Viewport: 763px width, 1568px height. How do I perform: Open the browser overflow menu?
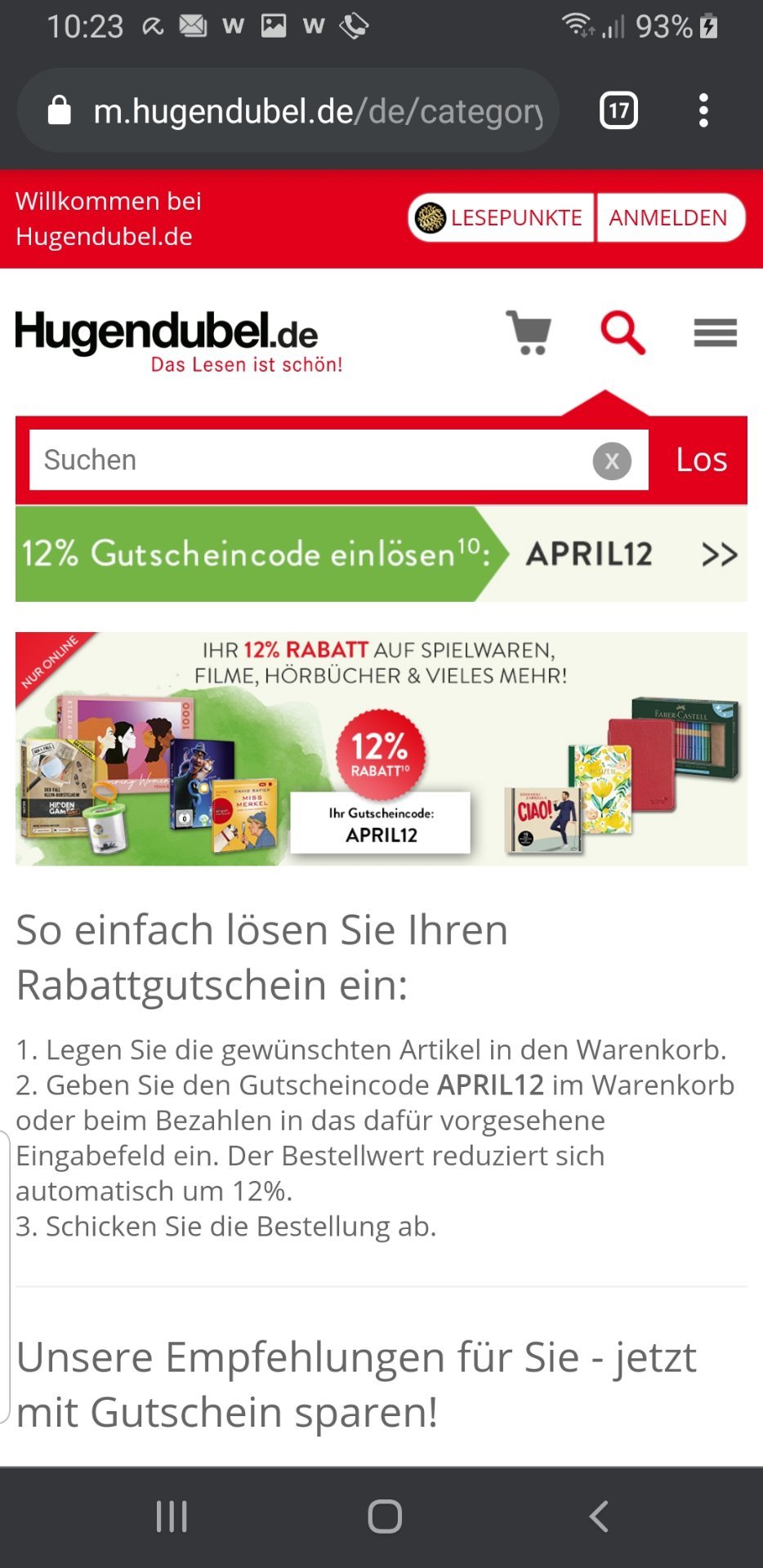pyautogui.click(x=703, y=110)
